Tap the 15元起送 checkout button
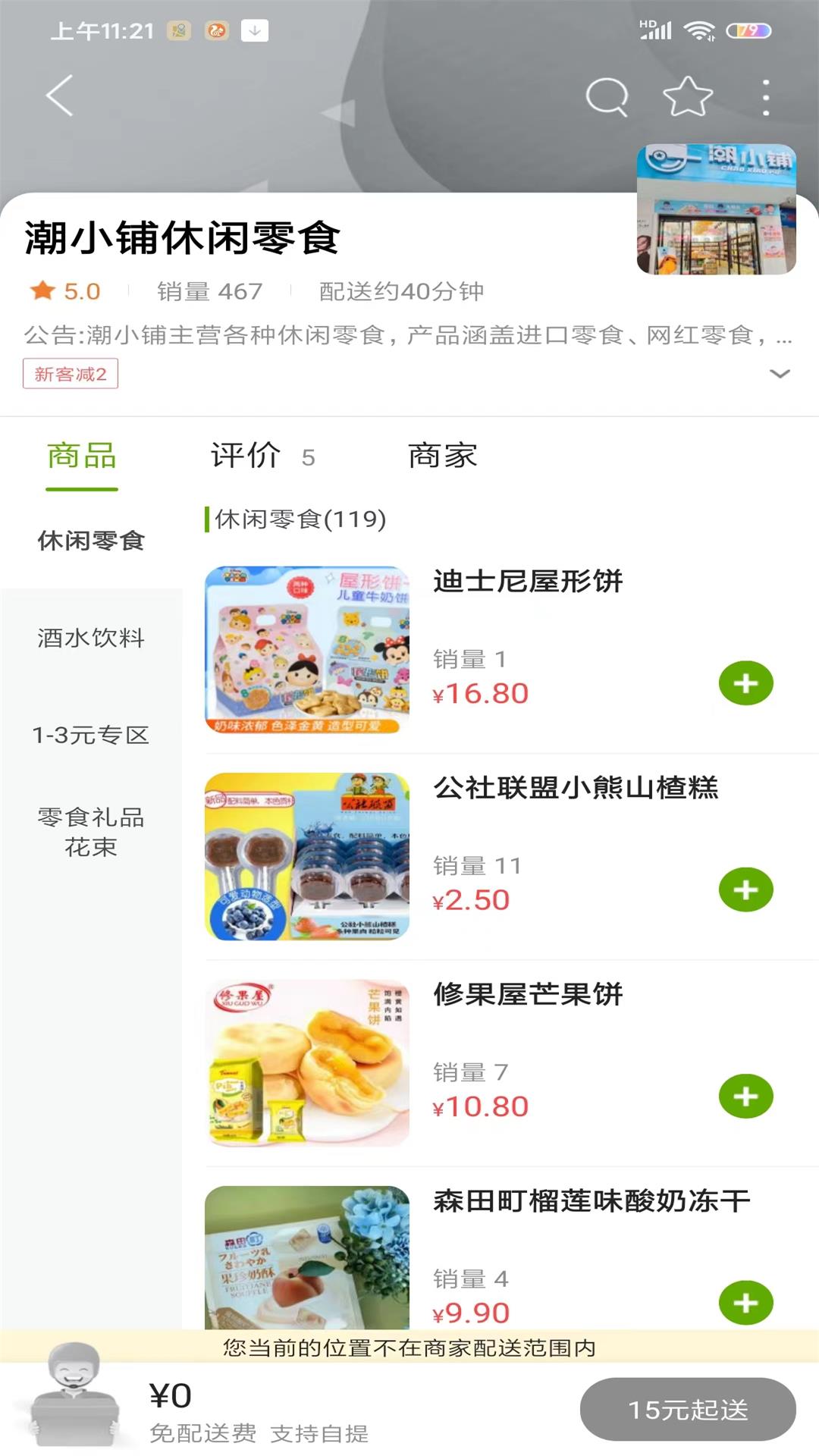819x1456 pixels. pyautogui.click(x=687, y=1410)
